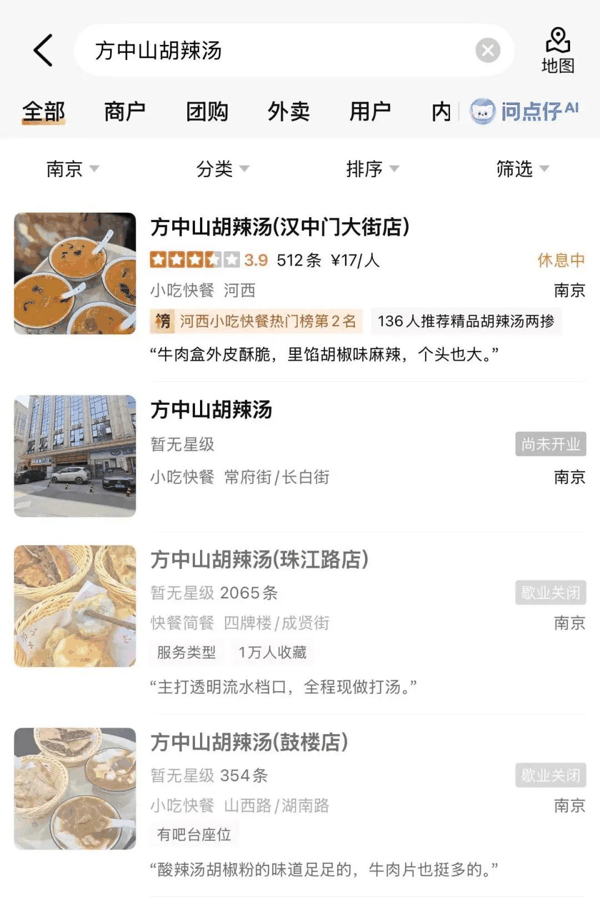Expand the 排序 sort dropdown
Viewport: 600px width, 901px height.
372,169
